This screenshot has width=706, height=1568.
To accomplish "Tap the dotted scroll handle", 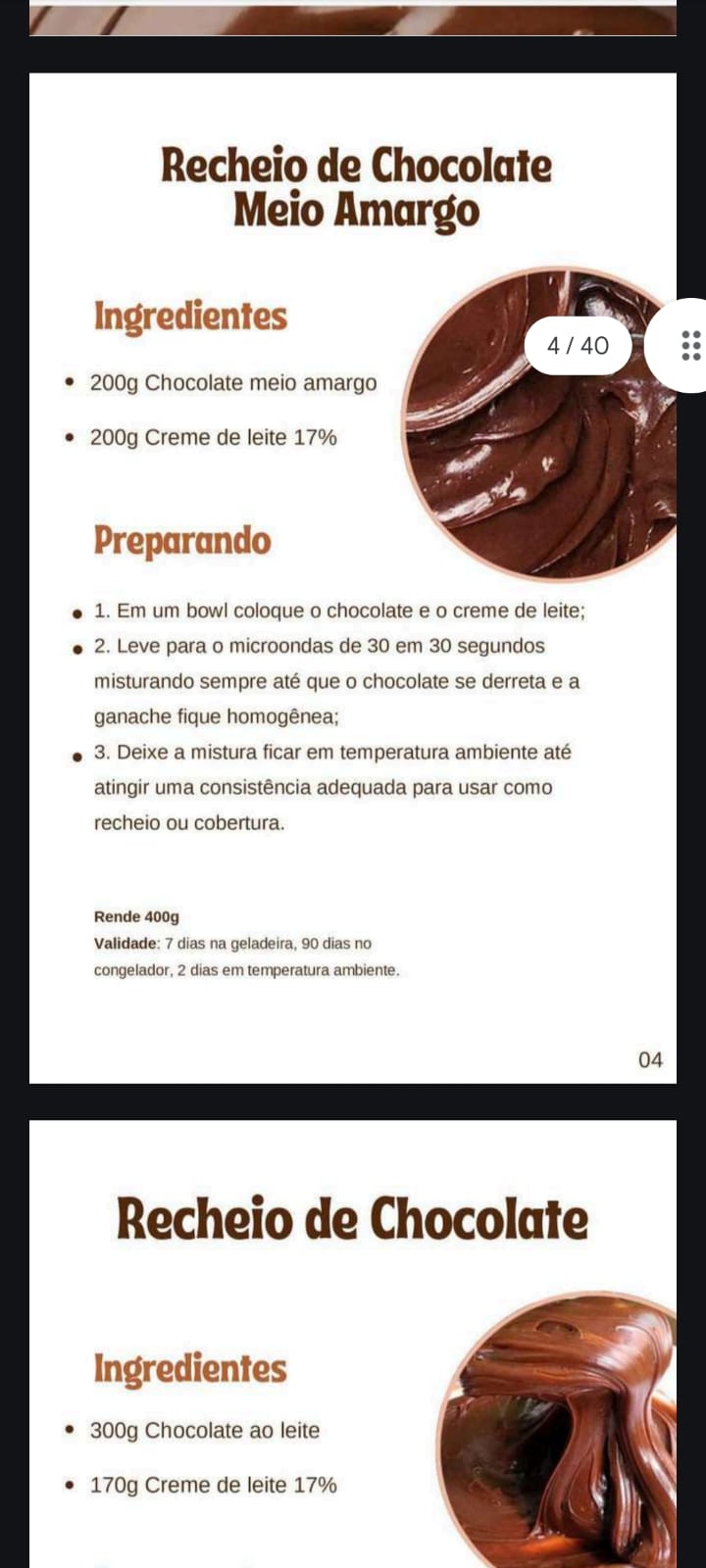I will pos(690,345).
